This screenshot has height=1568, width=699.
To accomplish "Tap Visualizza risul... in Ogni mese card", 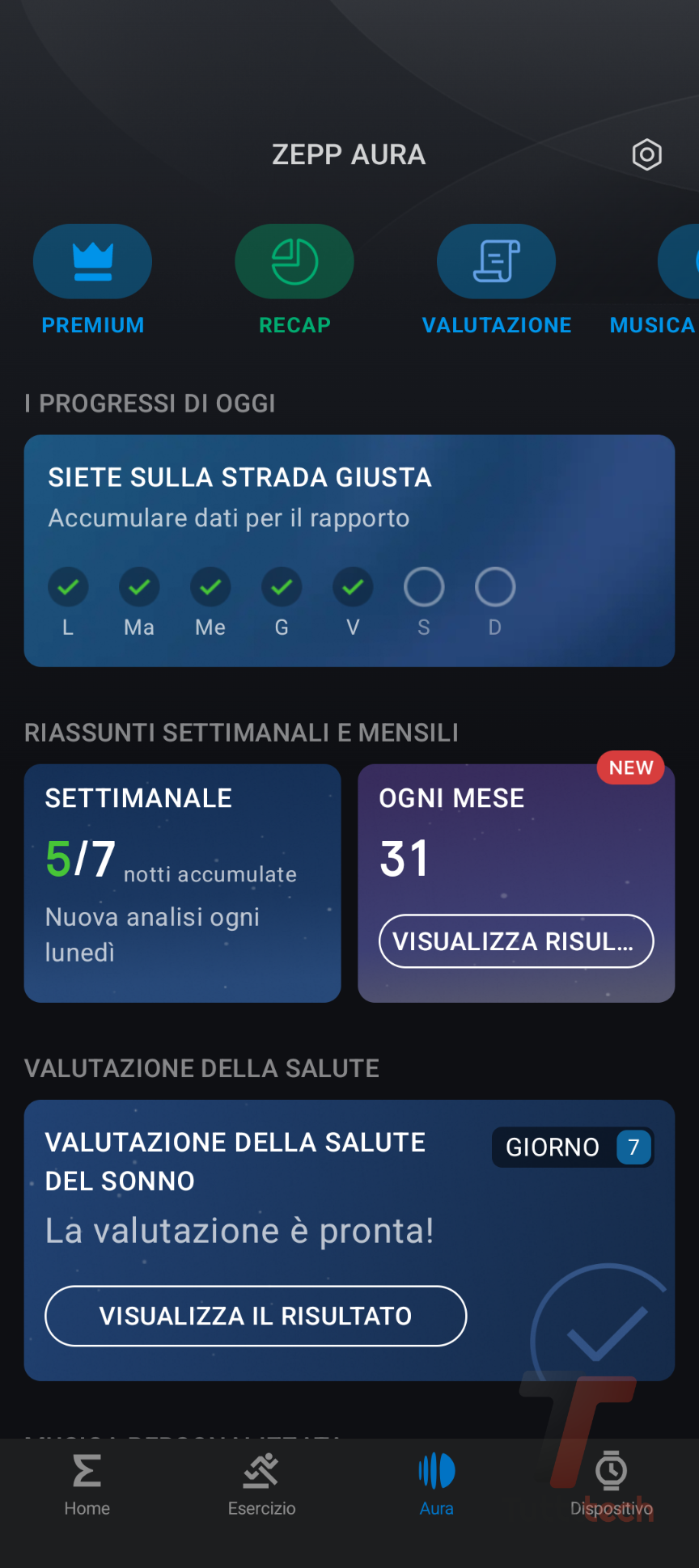I will (516, 941).
